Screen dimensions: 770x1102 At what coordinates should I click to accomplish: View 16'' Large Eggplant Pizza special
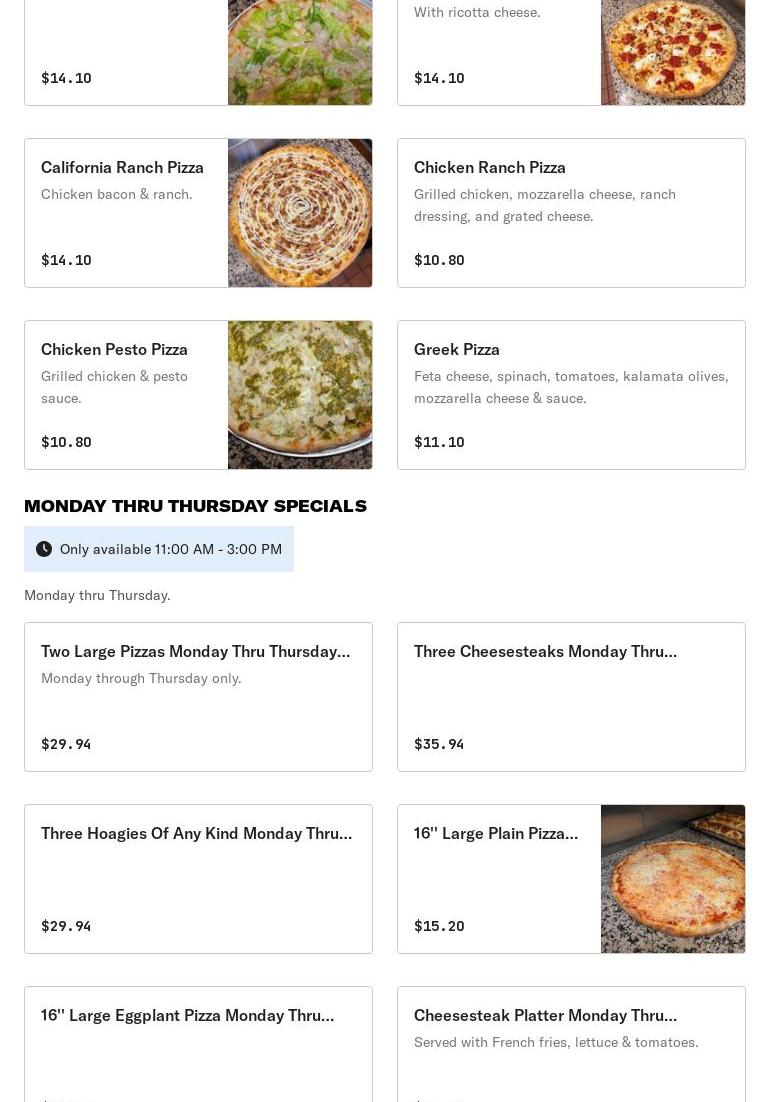198,1045
